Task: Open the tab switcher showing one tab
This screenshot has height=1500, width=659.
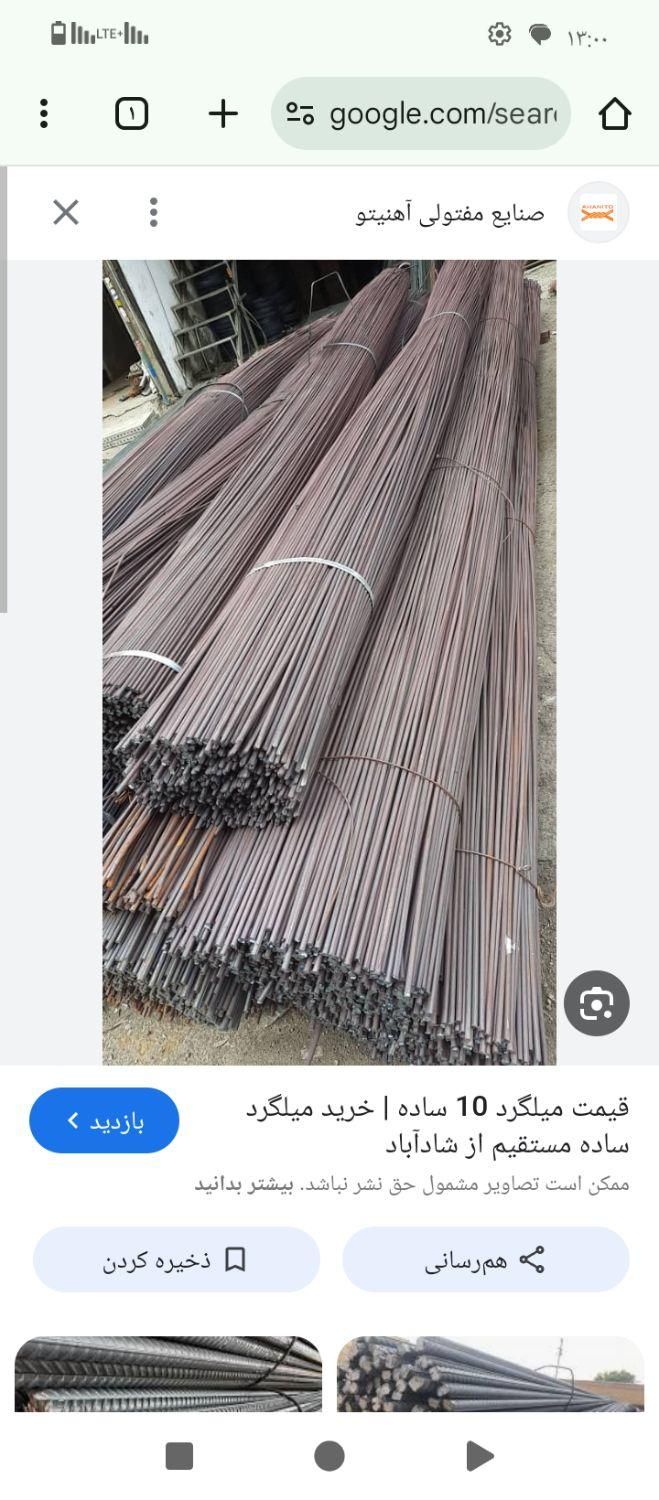Action: pos(132,114)
